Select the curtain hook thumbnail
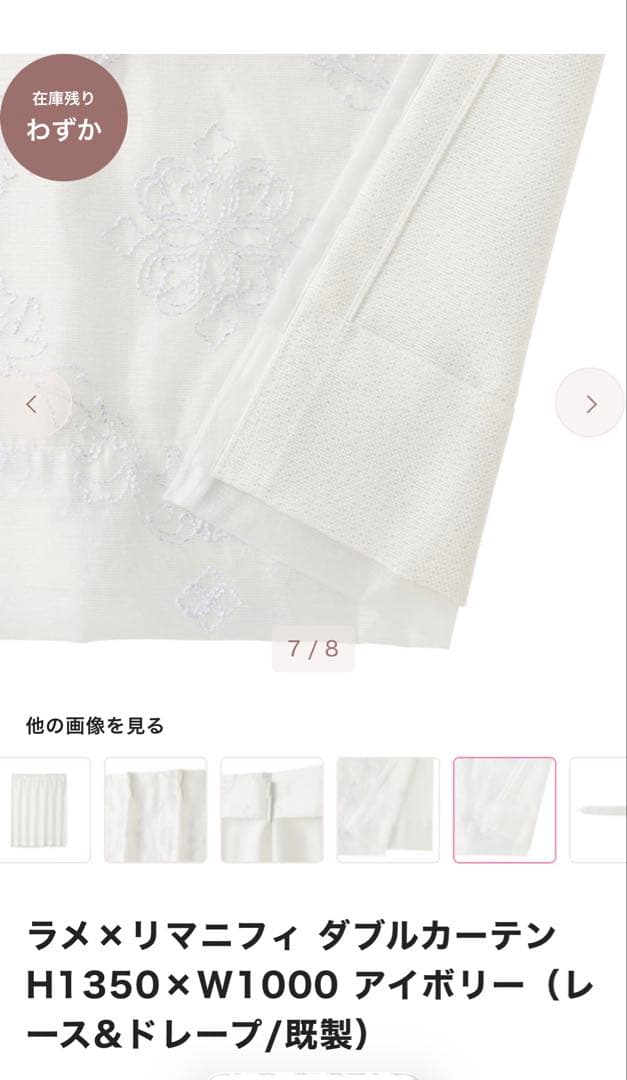Image resolution: width=627 pixels, height=1080 pixels. coord(271,809)
